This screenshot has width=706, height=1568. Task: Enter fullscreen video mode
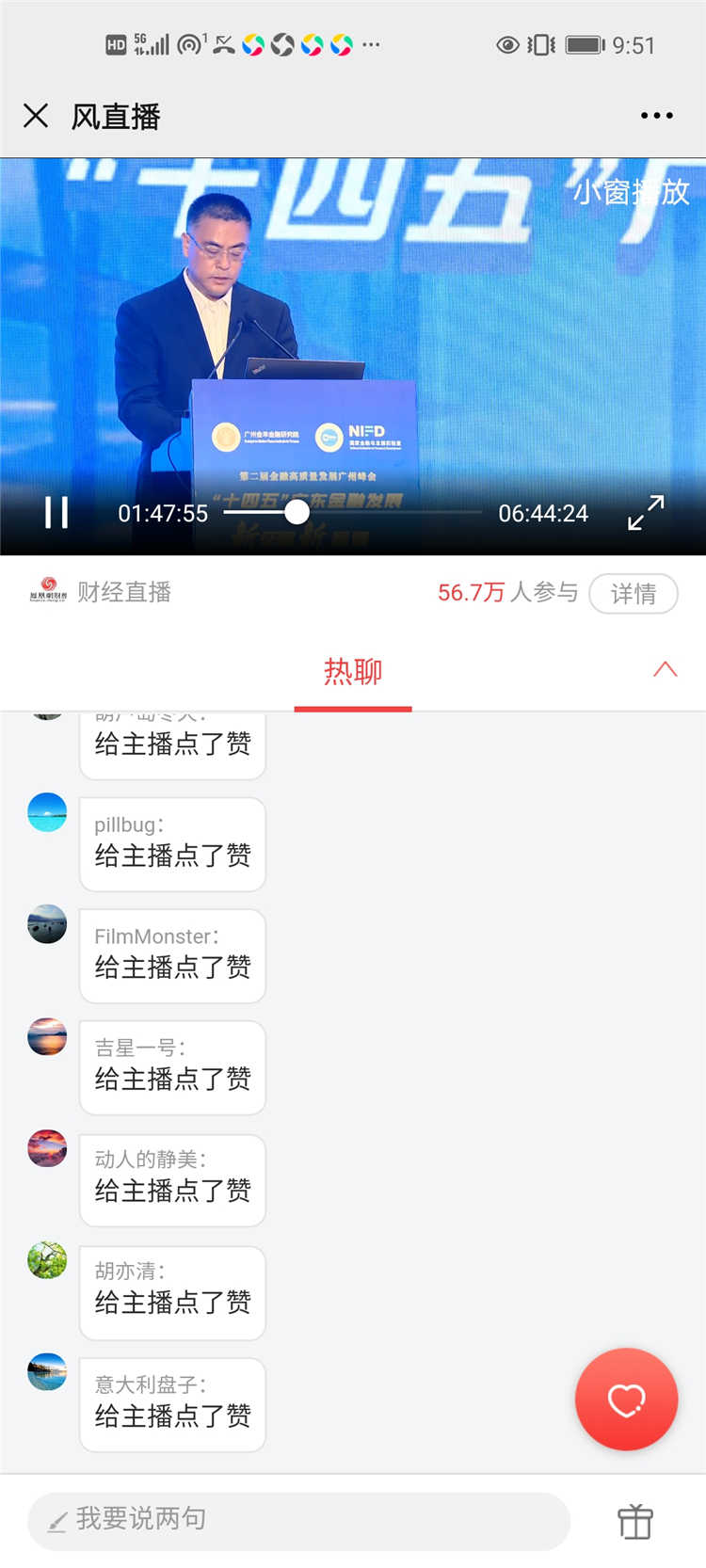(646, 513)
